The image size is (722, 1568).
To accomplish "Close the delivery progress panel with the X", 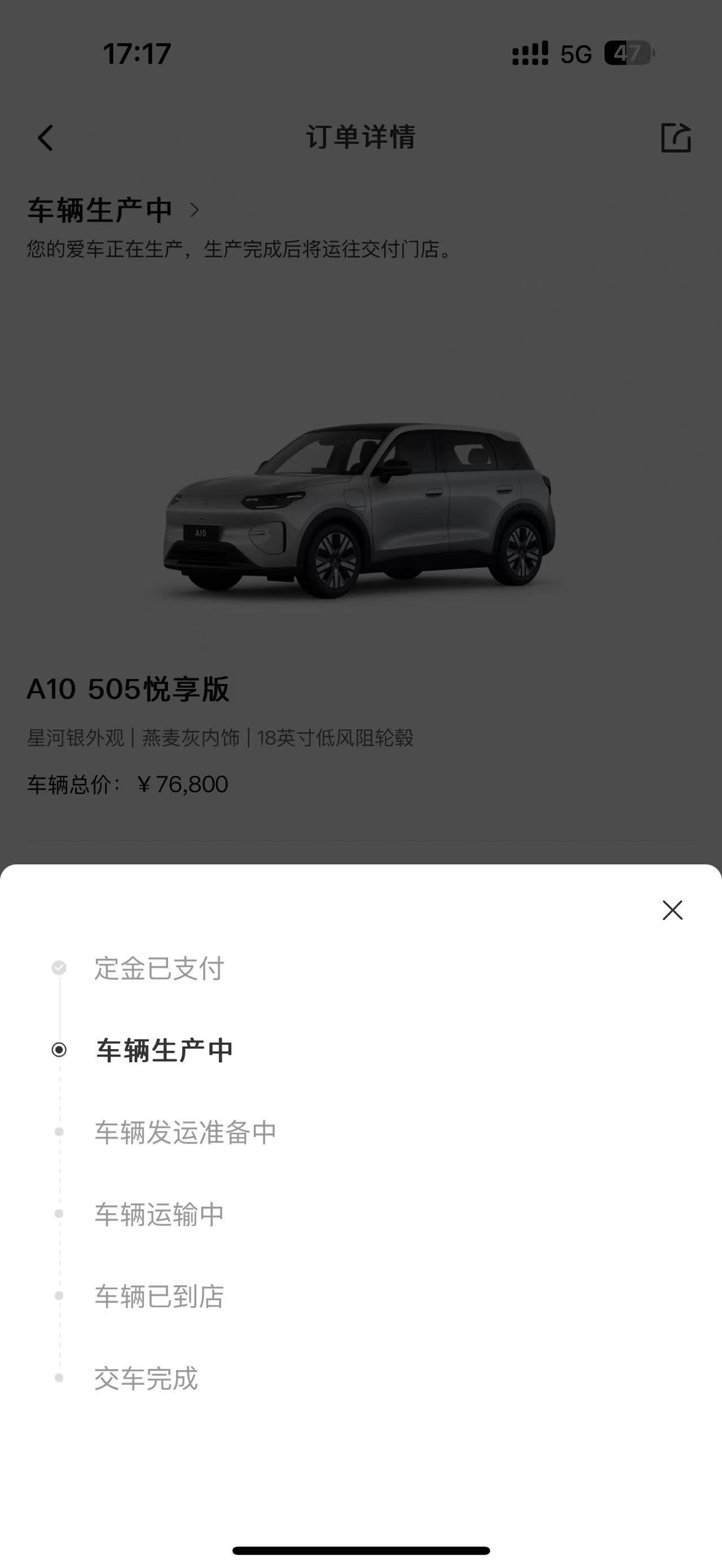I will click(672, 911).
